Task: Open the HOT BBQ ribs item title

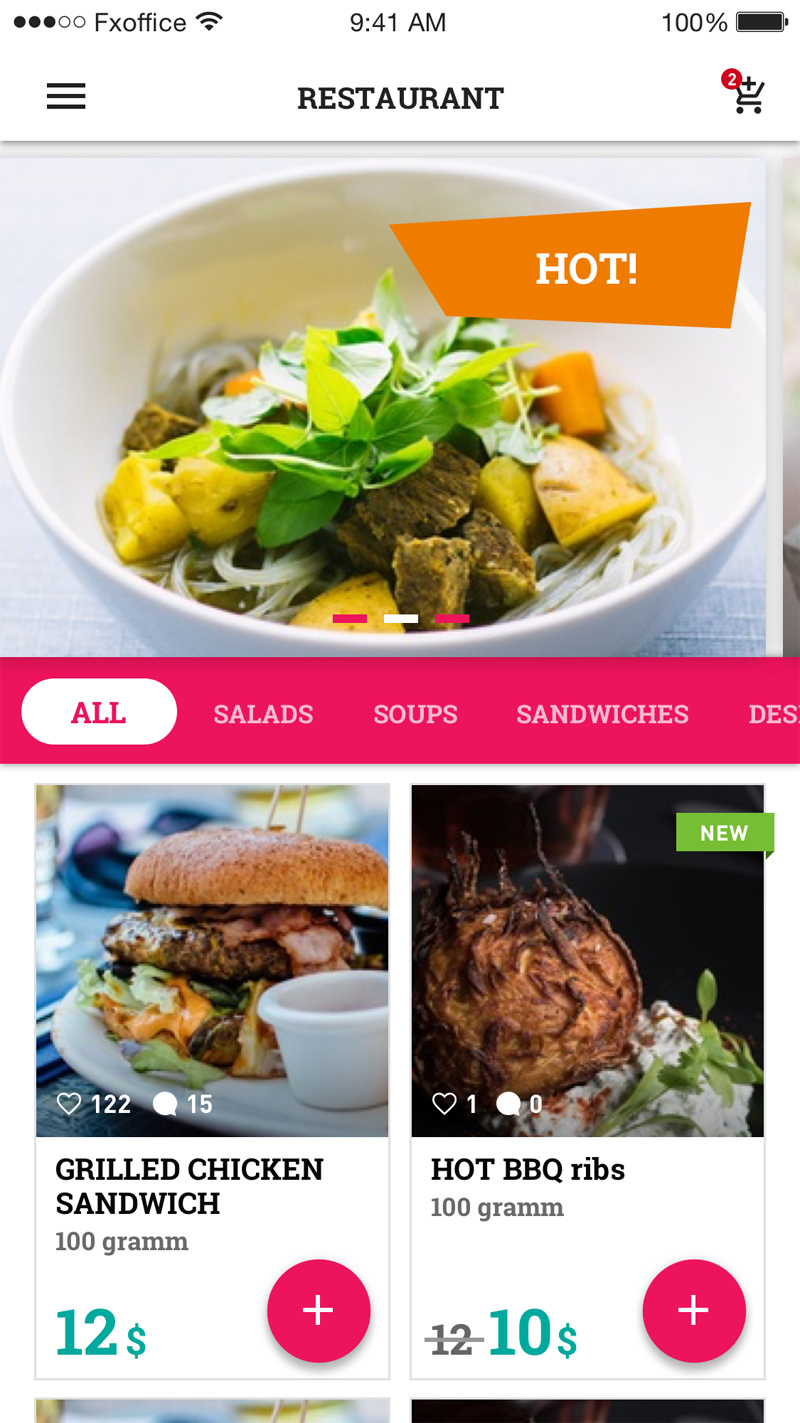Action: [528, 1168]
